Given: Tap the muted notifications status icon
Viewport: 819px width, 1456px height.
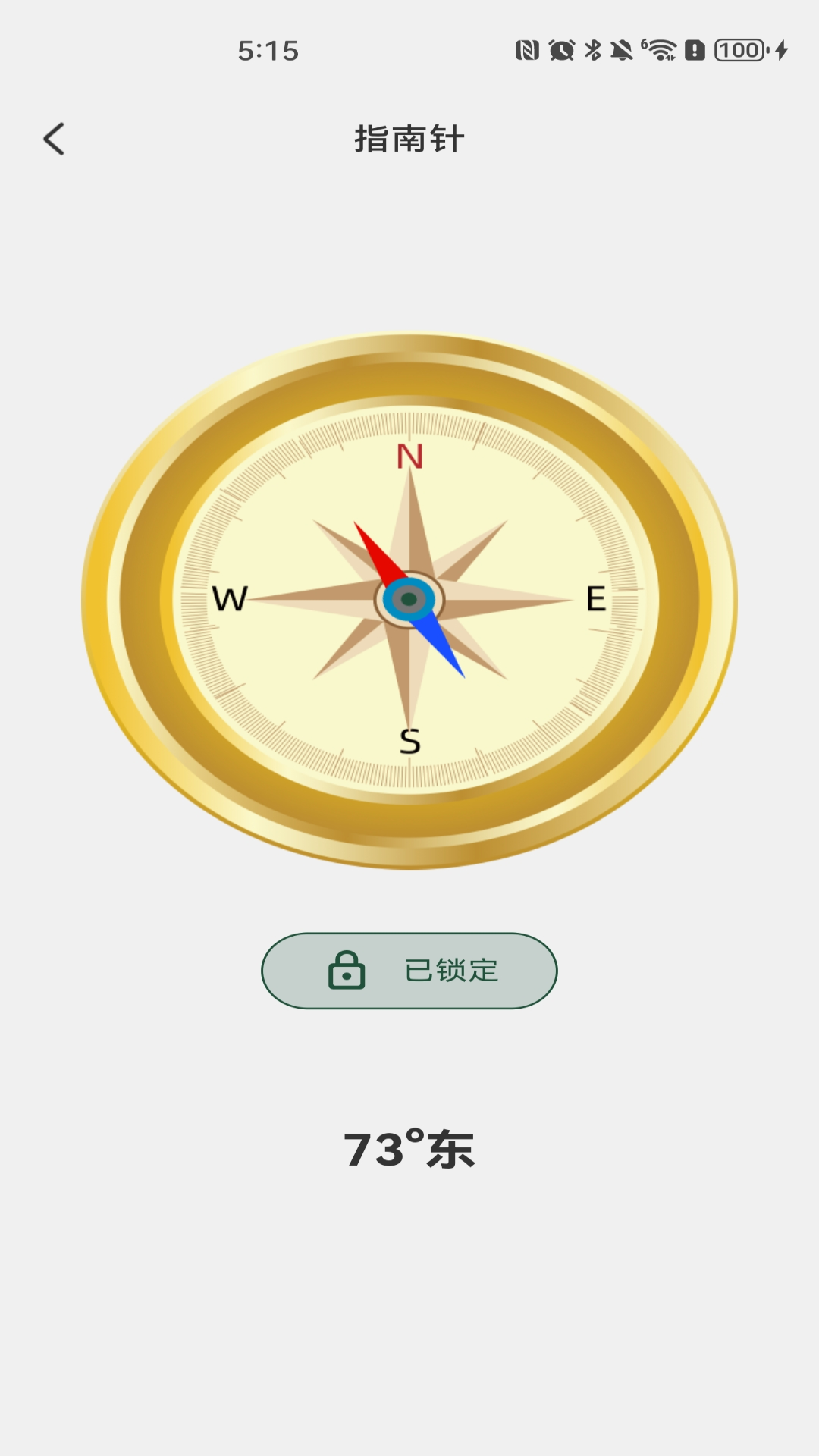Looking at the screenshot, I should click(x=621, y=50).
